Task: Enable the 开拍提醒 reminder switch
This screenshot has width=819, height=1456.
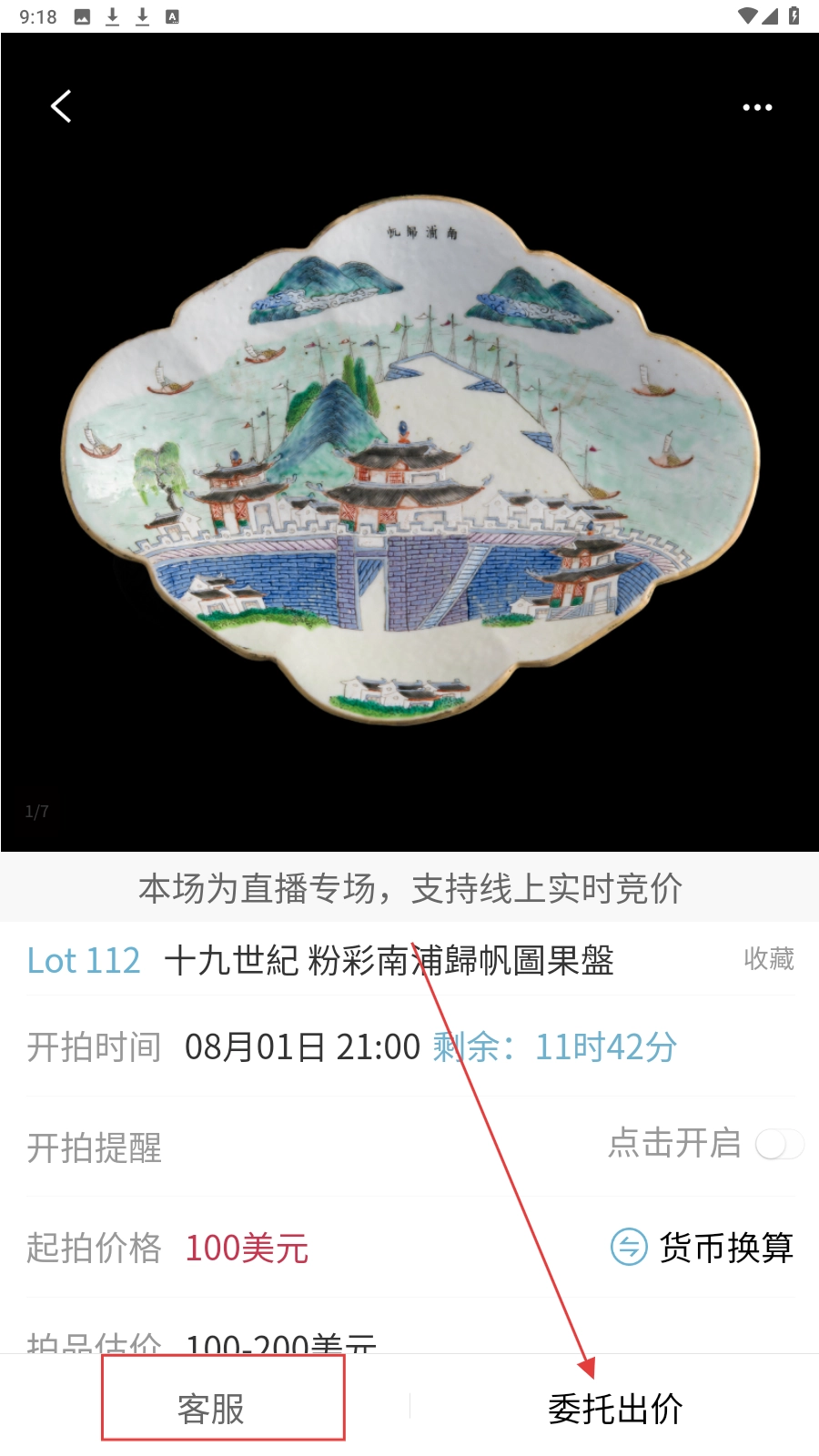Action: click(779, 1145)
